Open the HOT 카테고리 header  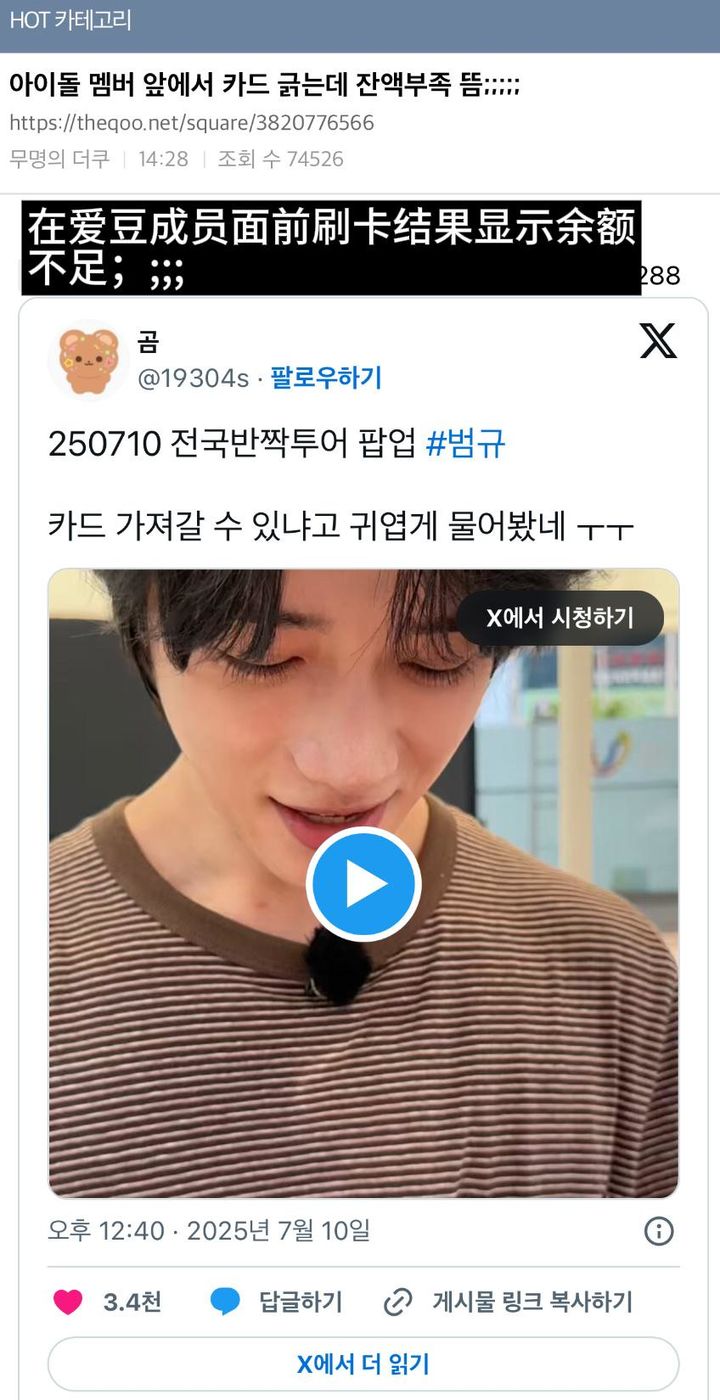[x=70, y=19]
